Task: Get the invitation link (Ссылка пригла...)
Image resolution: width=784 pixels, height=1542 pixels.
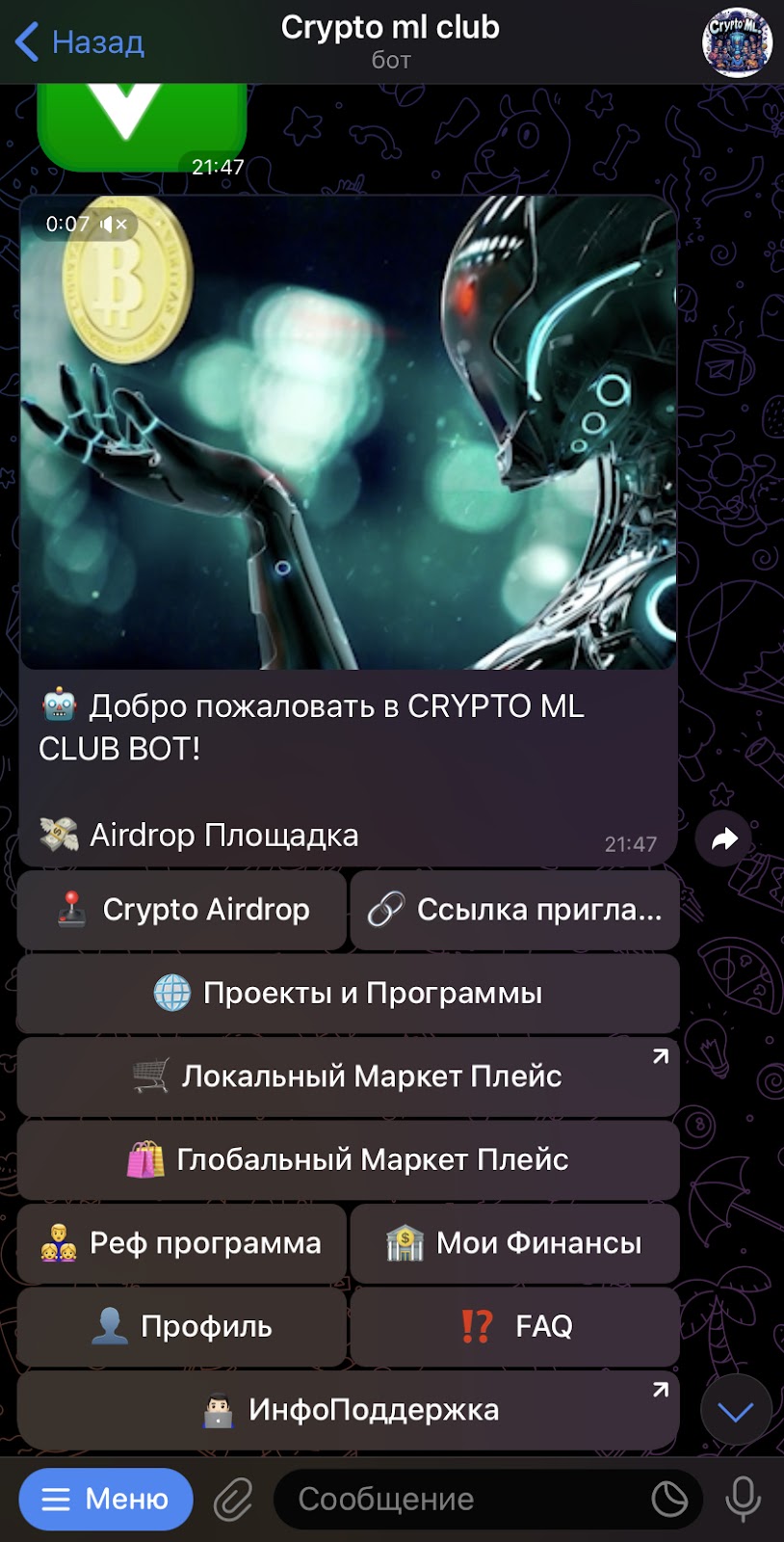Action: (x=515, y=910)
